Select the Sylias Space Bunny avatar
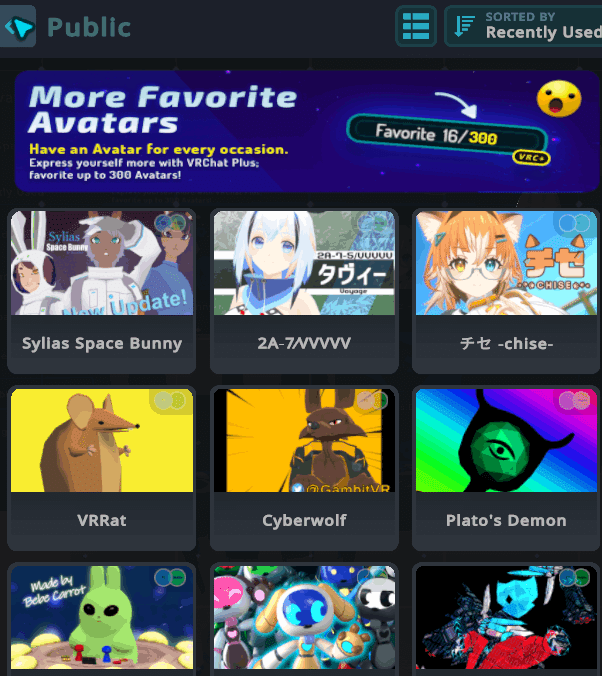602x676 pixels. [x=102, y=290]
